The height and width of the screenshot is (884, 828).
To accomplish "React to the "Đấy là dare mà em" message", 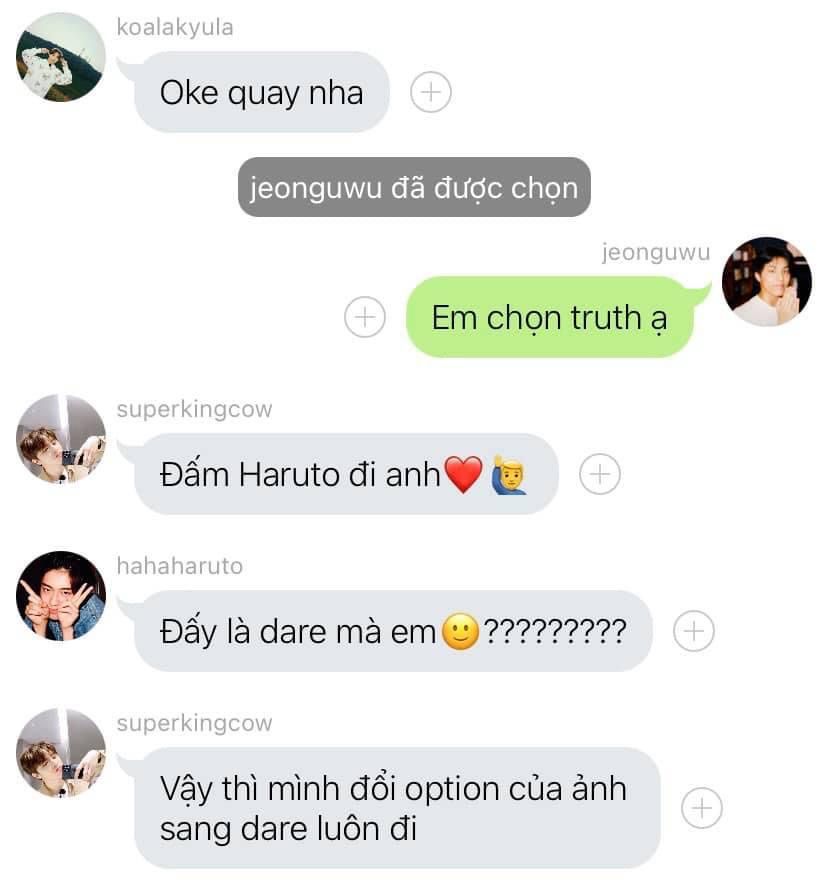I will 694,631.
